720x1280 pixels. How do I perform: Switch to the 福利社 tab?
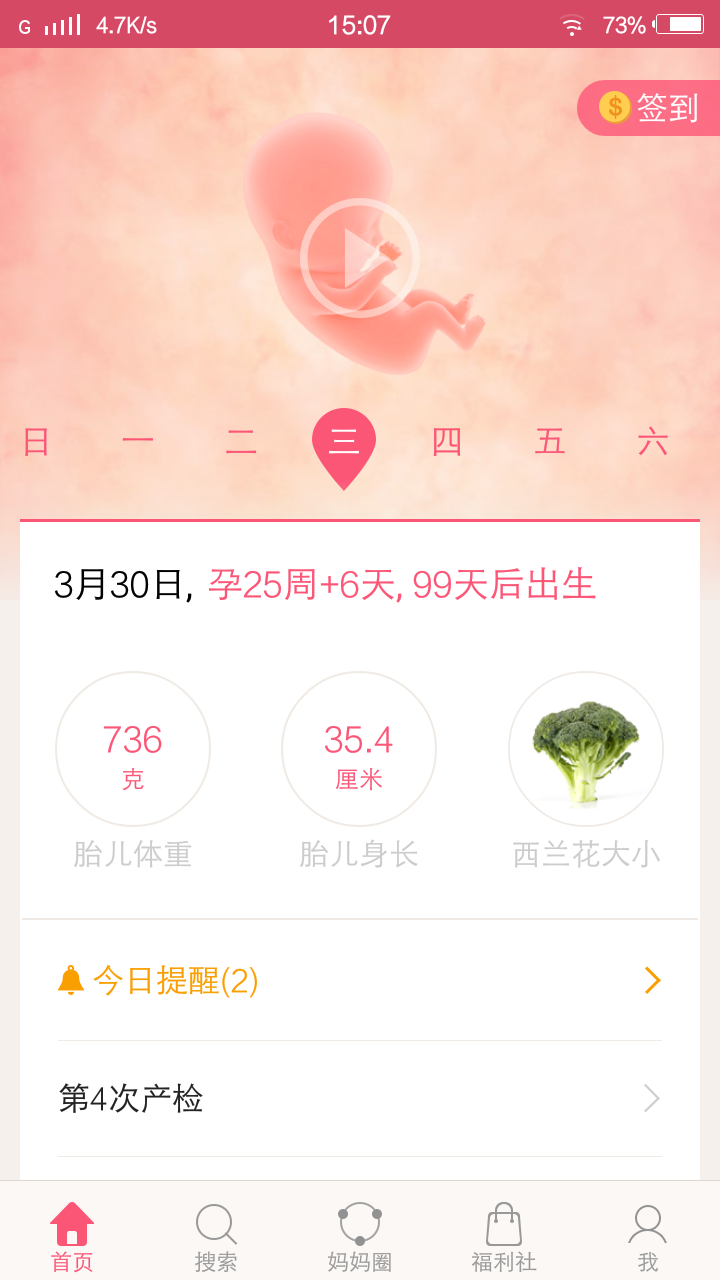click(x=504, y=1236)
